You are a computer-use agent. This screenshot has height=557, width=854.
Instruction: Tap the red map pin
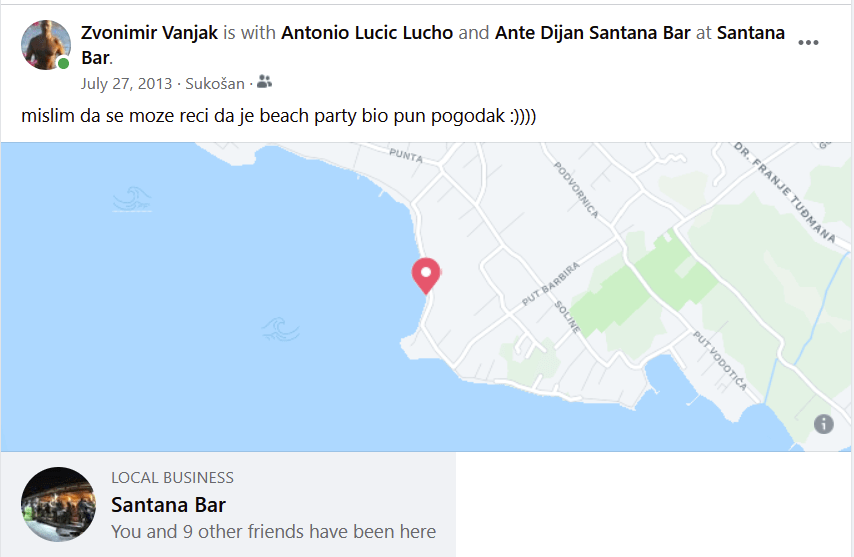click(x=426, y=275)
